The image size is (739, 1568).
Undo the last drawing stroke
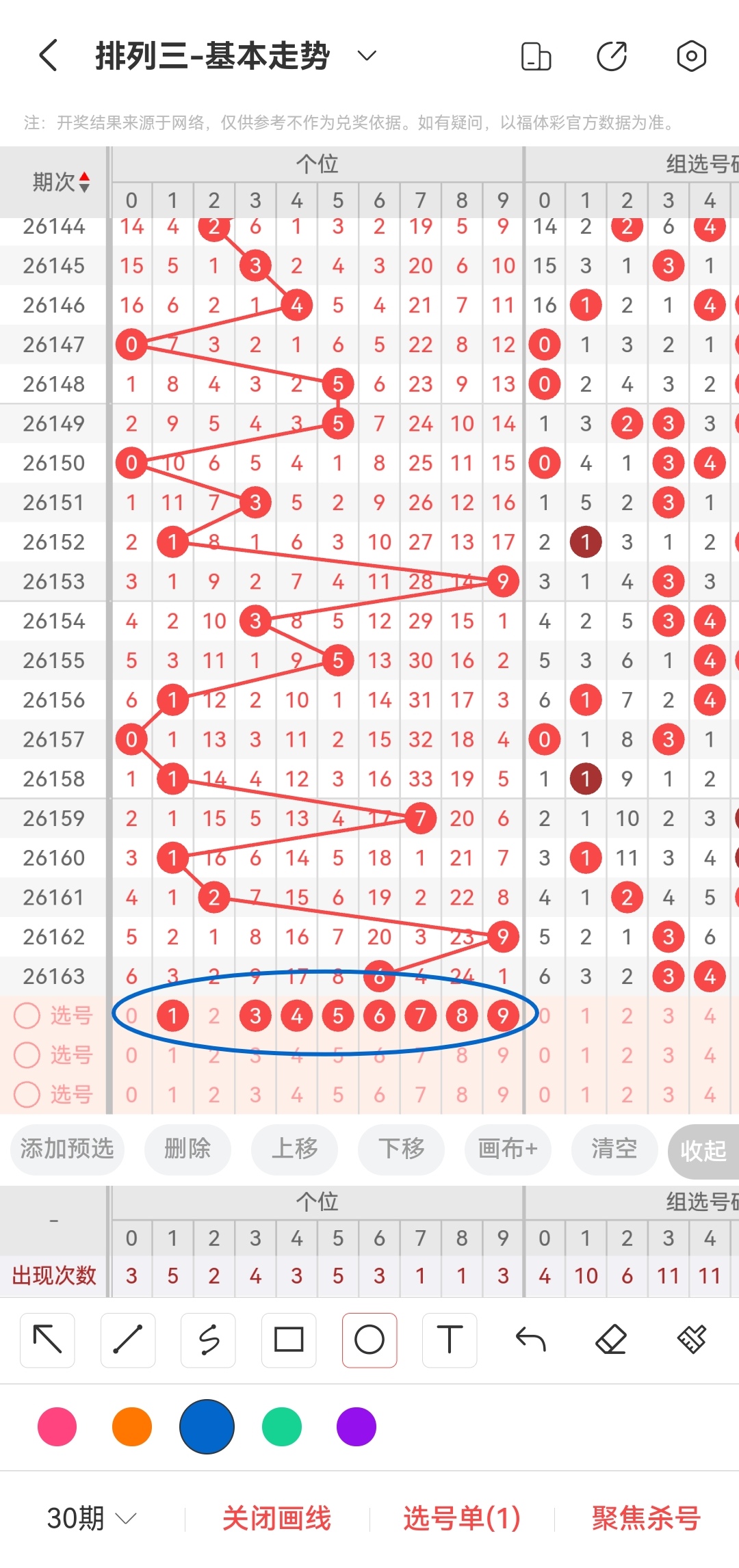click(530, 1340)
